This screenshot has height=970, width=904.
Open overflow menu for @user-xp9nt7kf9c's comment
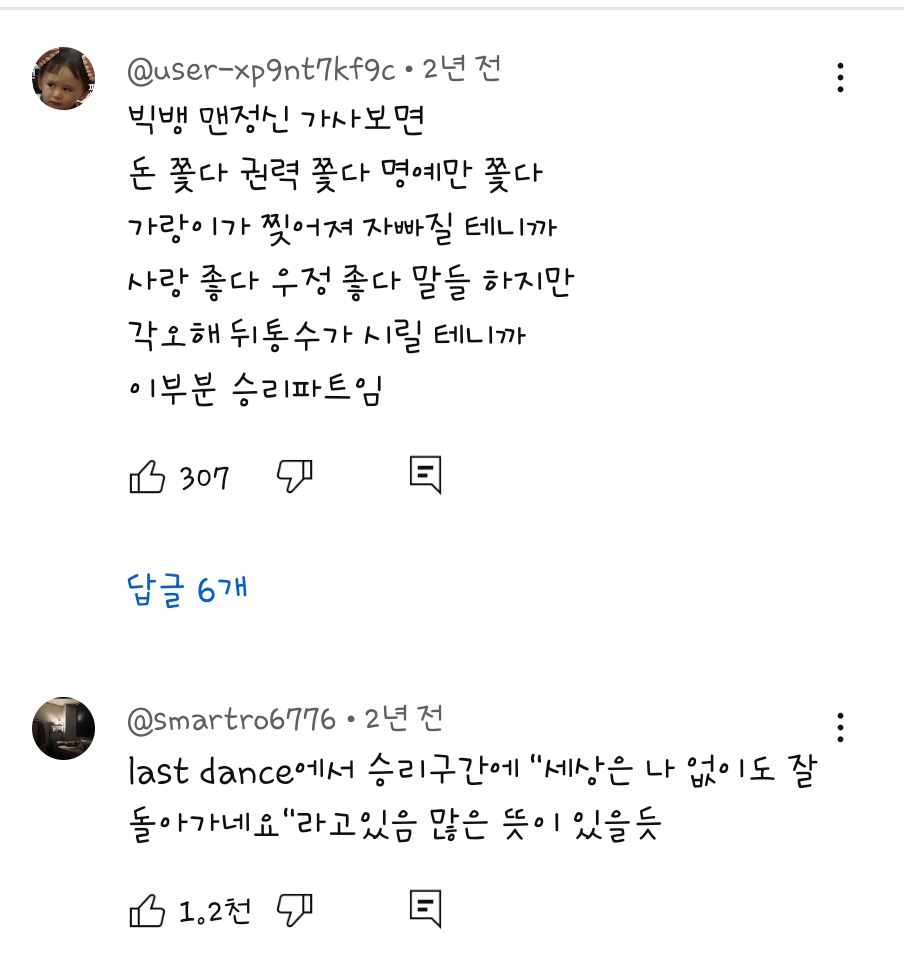tap(840, 77)
